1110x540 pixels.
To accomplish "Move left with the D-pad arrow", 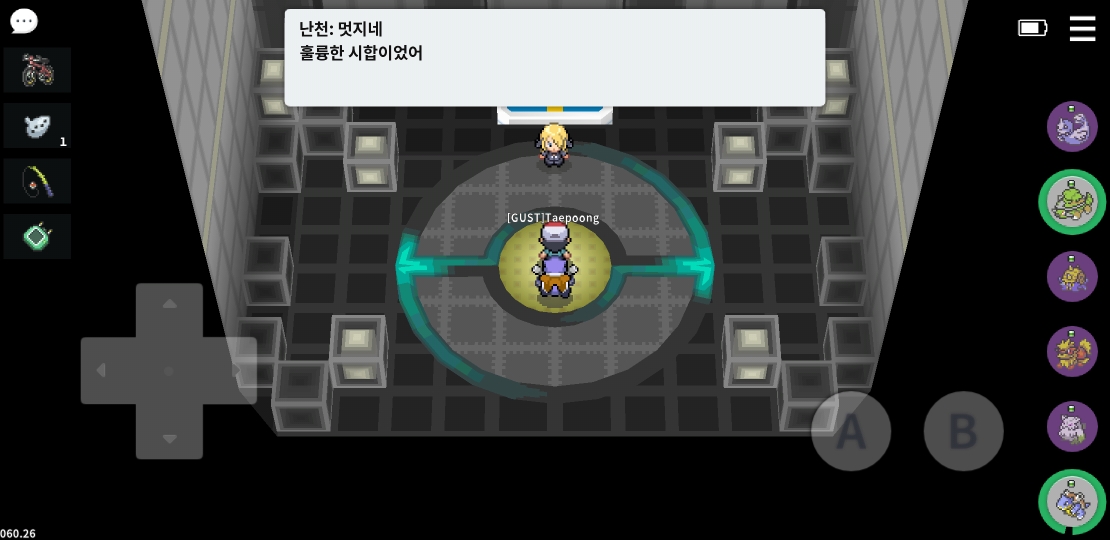I will 101,371.
